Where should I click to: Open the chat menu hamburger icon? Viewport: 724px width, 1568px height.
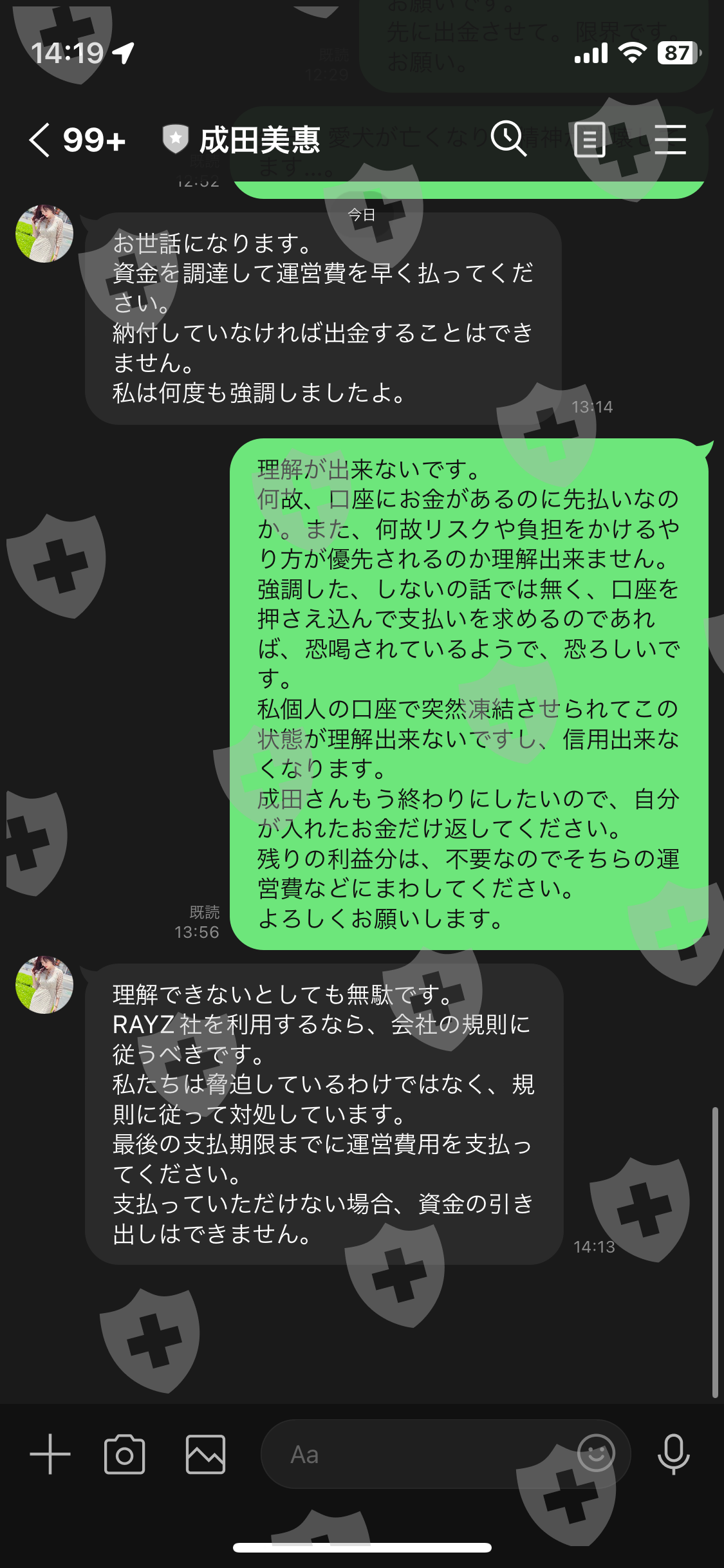tap(670, 139)
